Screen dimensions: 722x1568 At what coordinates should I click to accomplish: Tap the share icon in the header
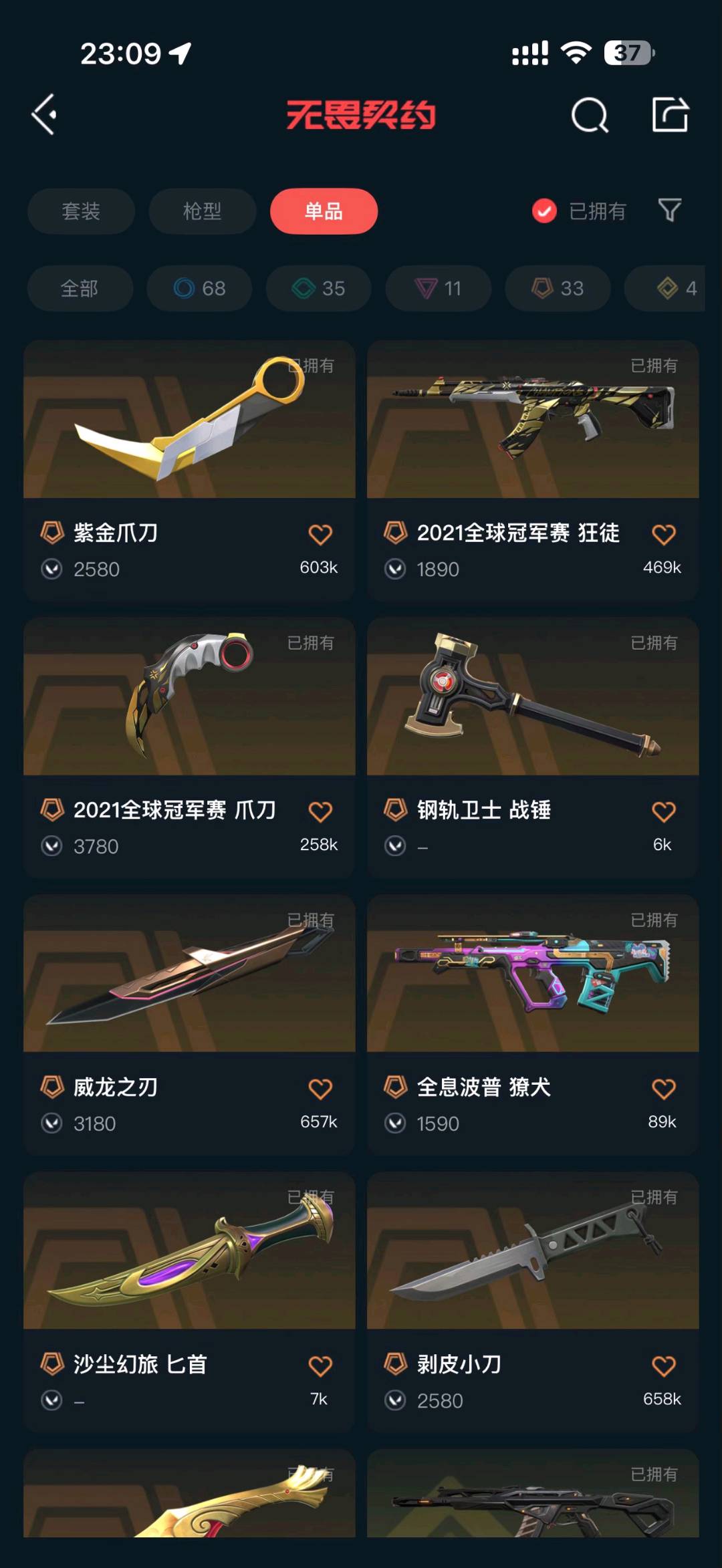[670, 115]
